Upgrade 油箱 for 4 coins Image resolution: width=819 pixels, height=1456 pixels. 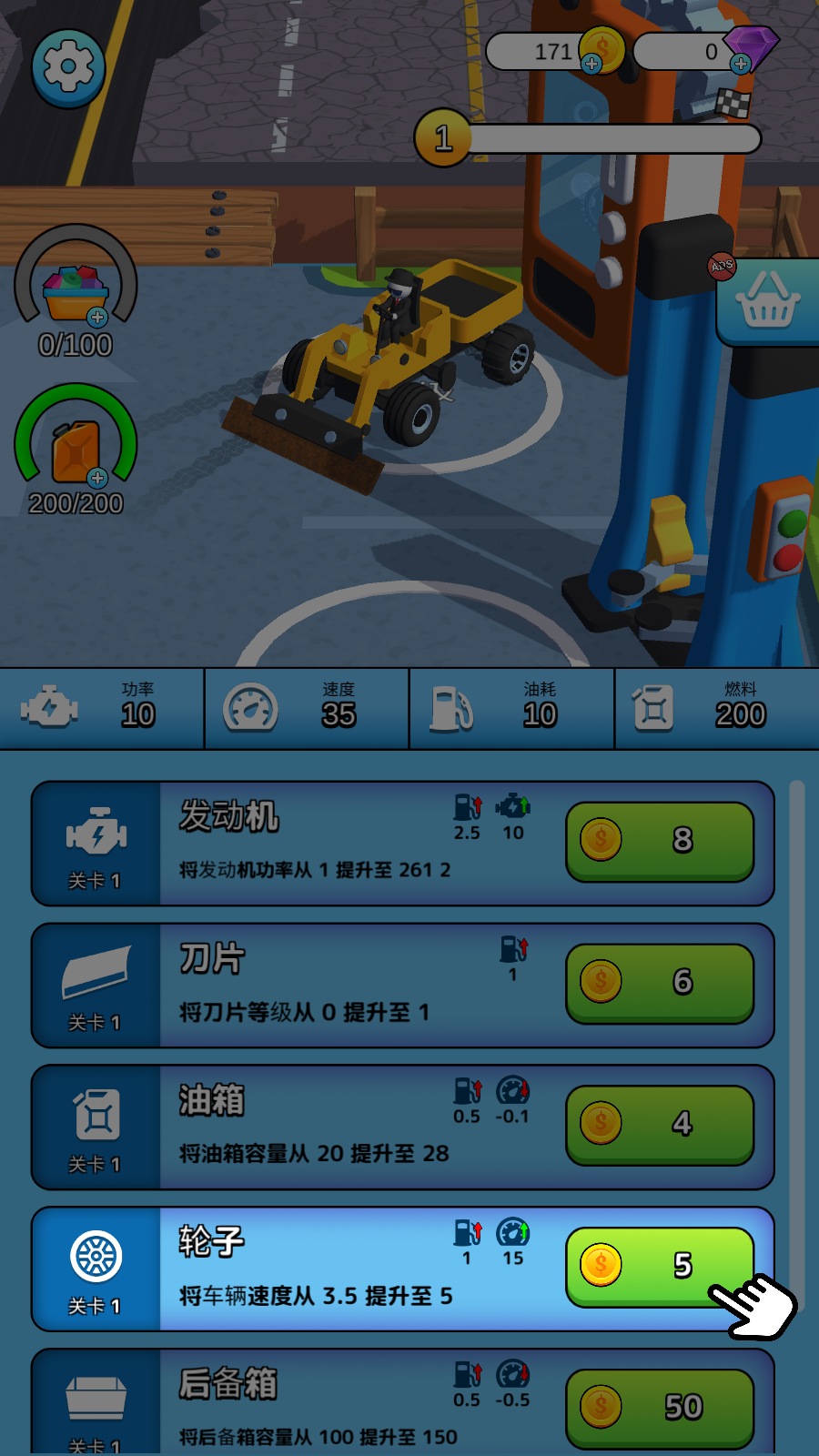pyautogui.click(x=660, y=1125)
